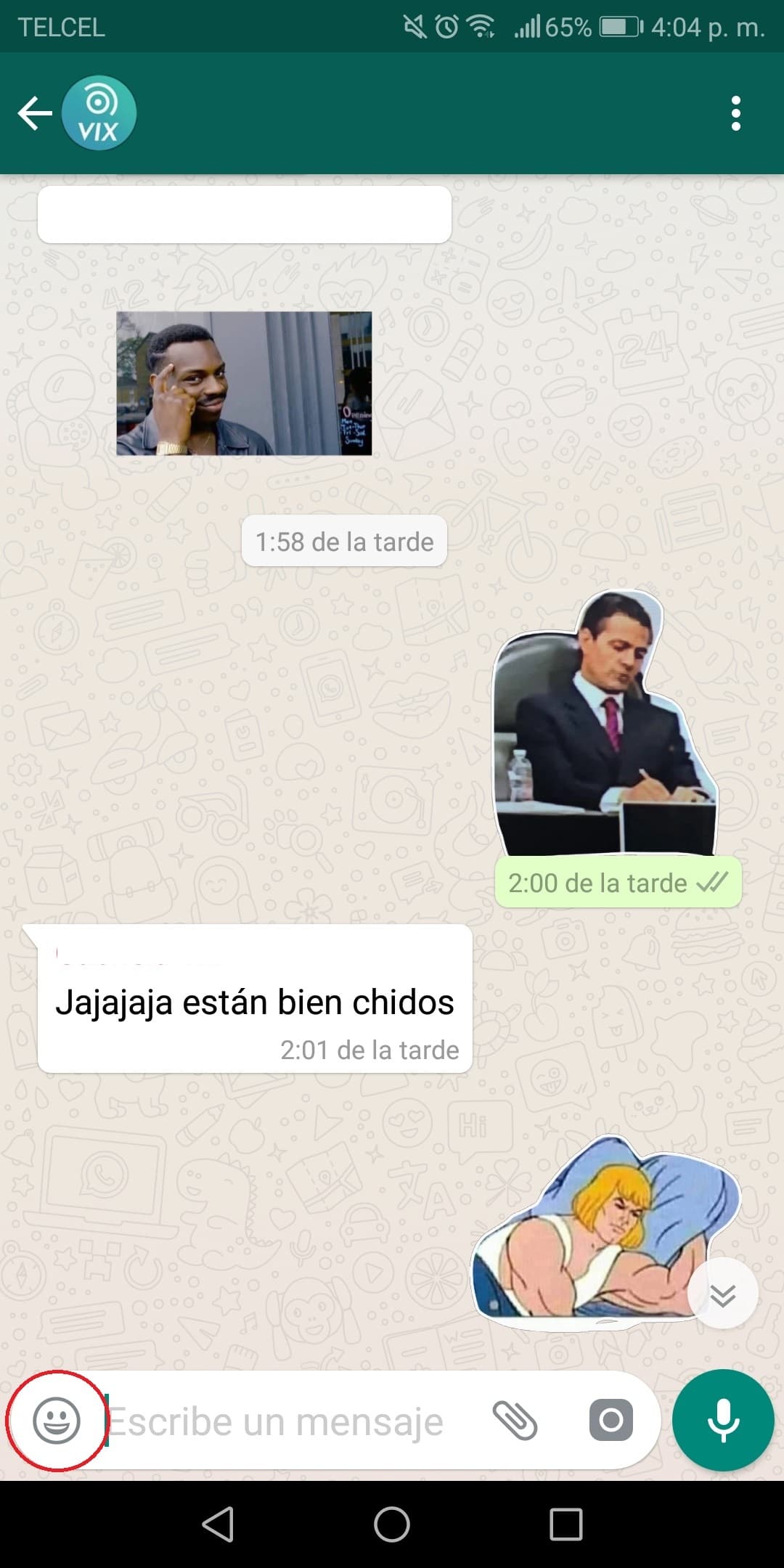Open the emoji picker
This screenshot has width=784, height=1568.
(56, 1420)
